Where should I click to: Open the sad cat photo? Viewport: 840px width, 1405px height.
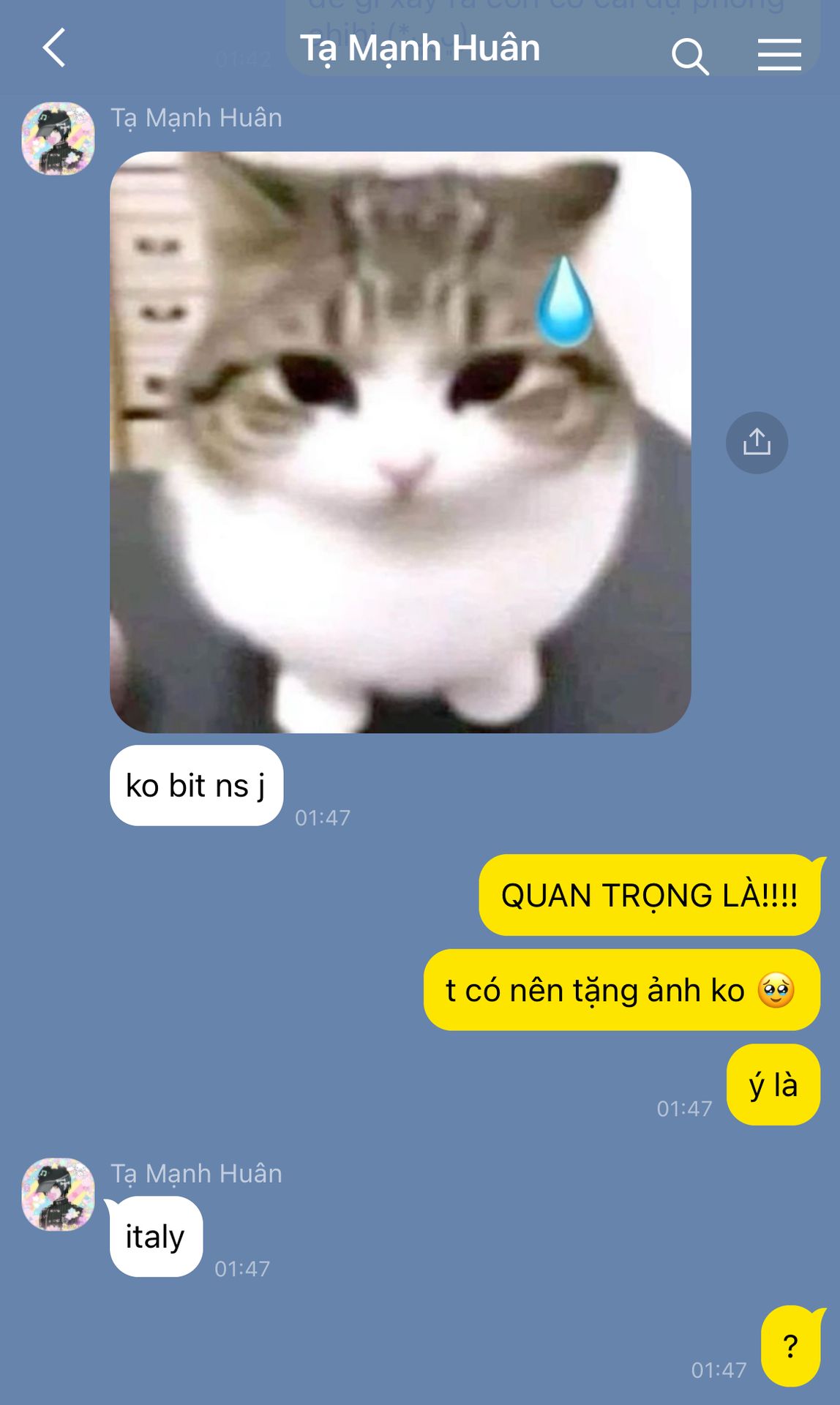pyautogui.click(x=400, y=442)
